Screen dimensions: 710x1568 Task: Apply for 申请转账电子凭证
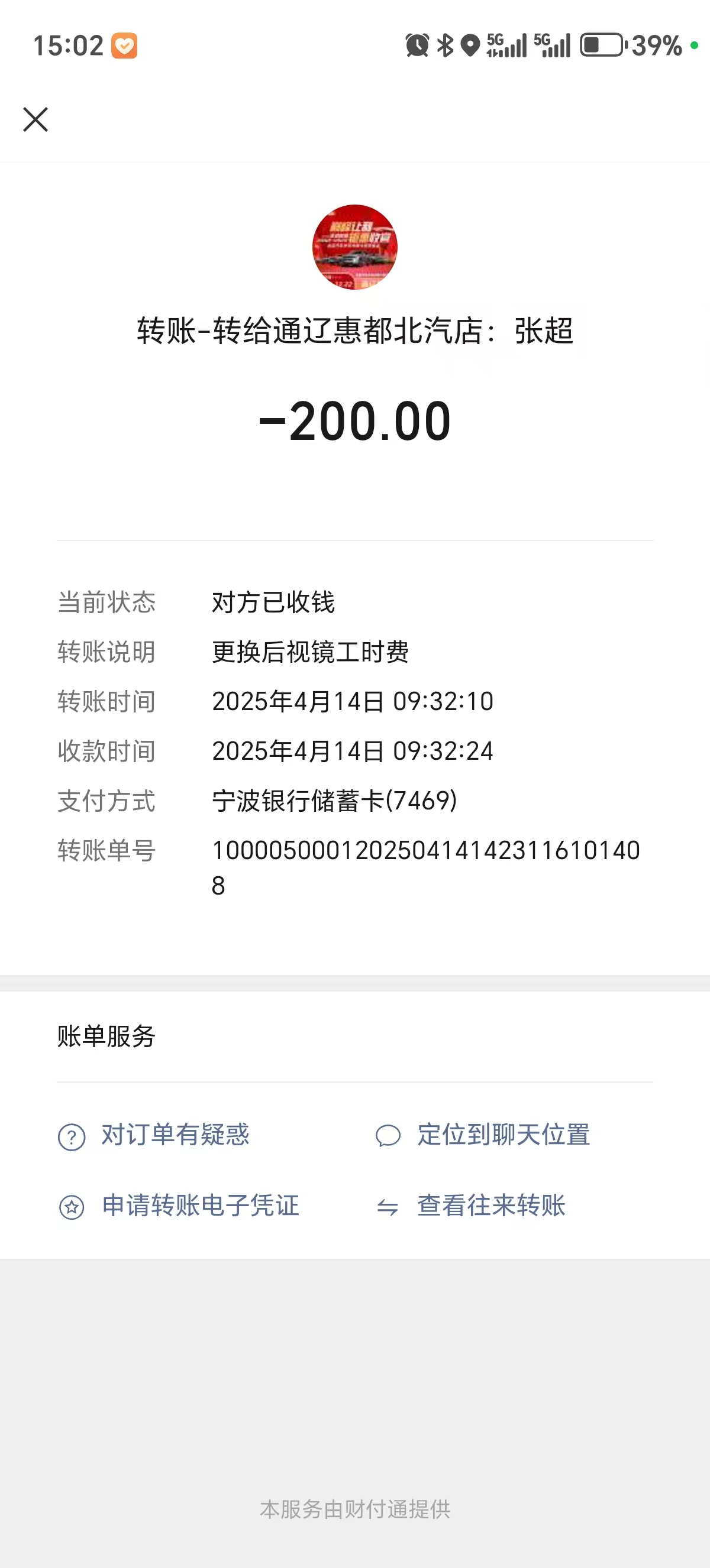click(179, 1206)
